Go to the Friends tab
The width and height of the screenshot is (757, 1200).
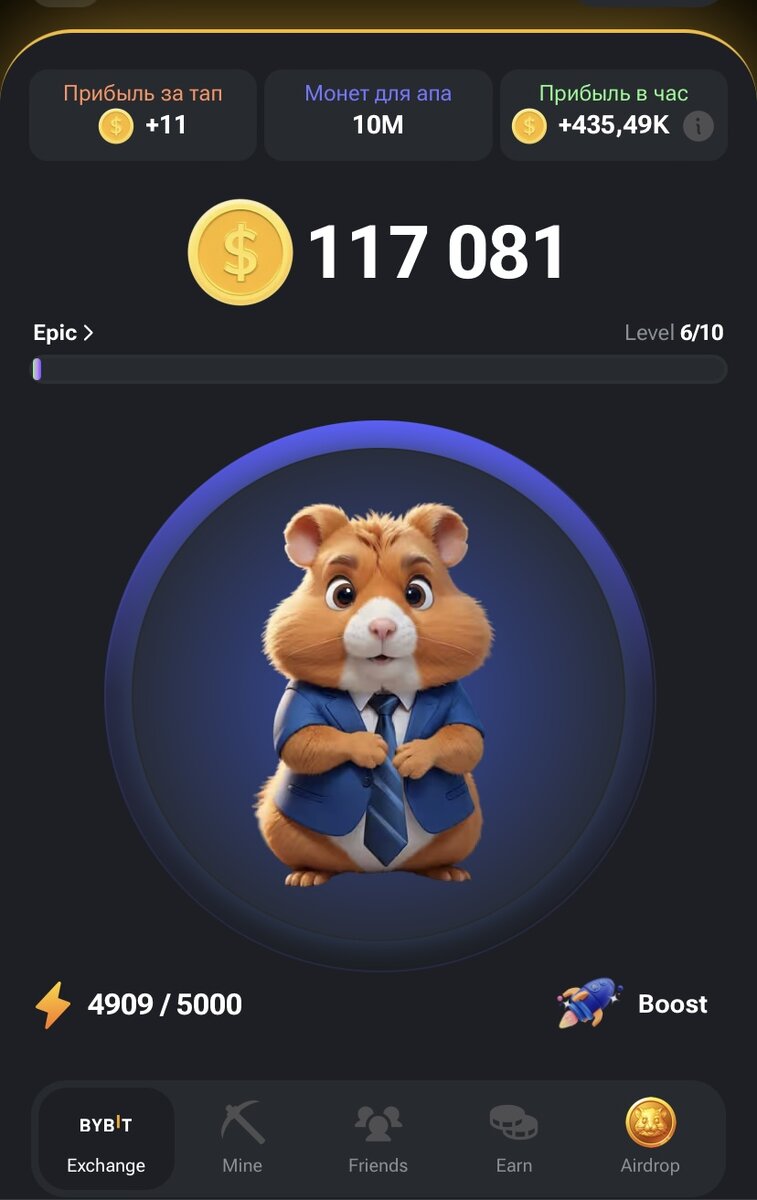click(x=378, y=1138)
